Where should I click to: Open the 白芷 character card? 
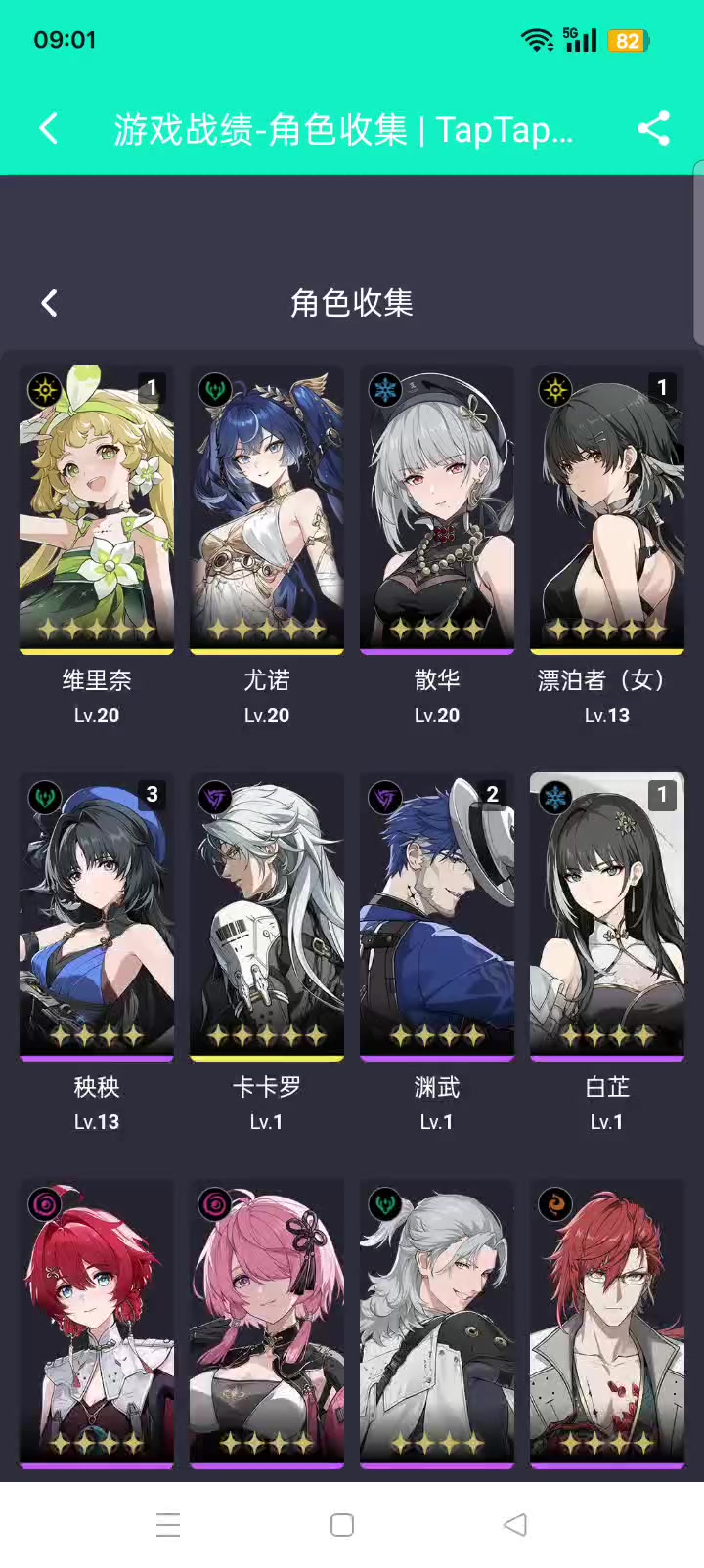tap(607, 917)
